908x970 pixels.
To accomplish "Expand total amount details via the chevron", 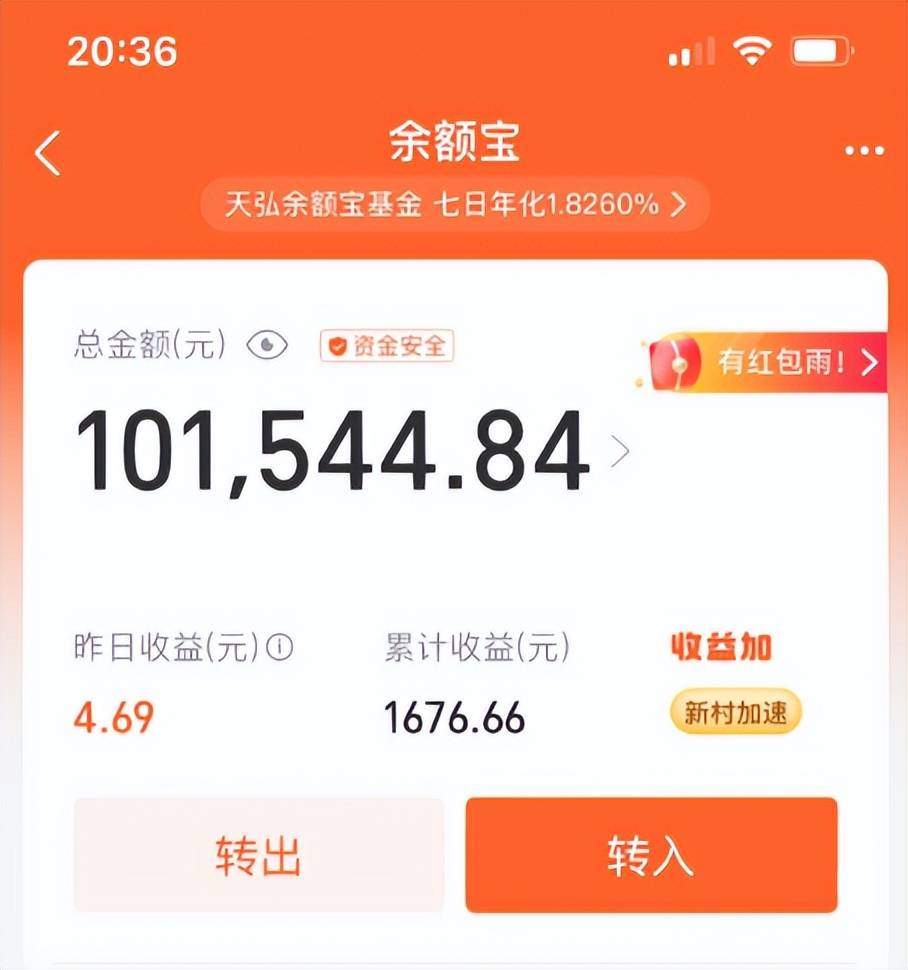I will click(620, 452).
